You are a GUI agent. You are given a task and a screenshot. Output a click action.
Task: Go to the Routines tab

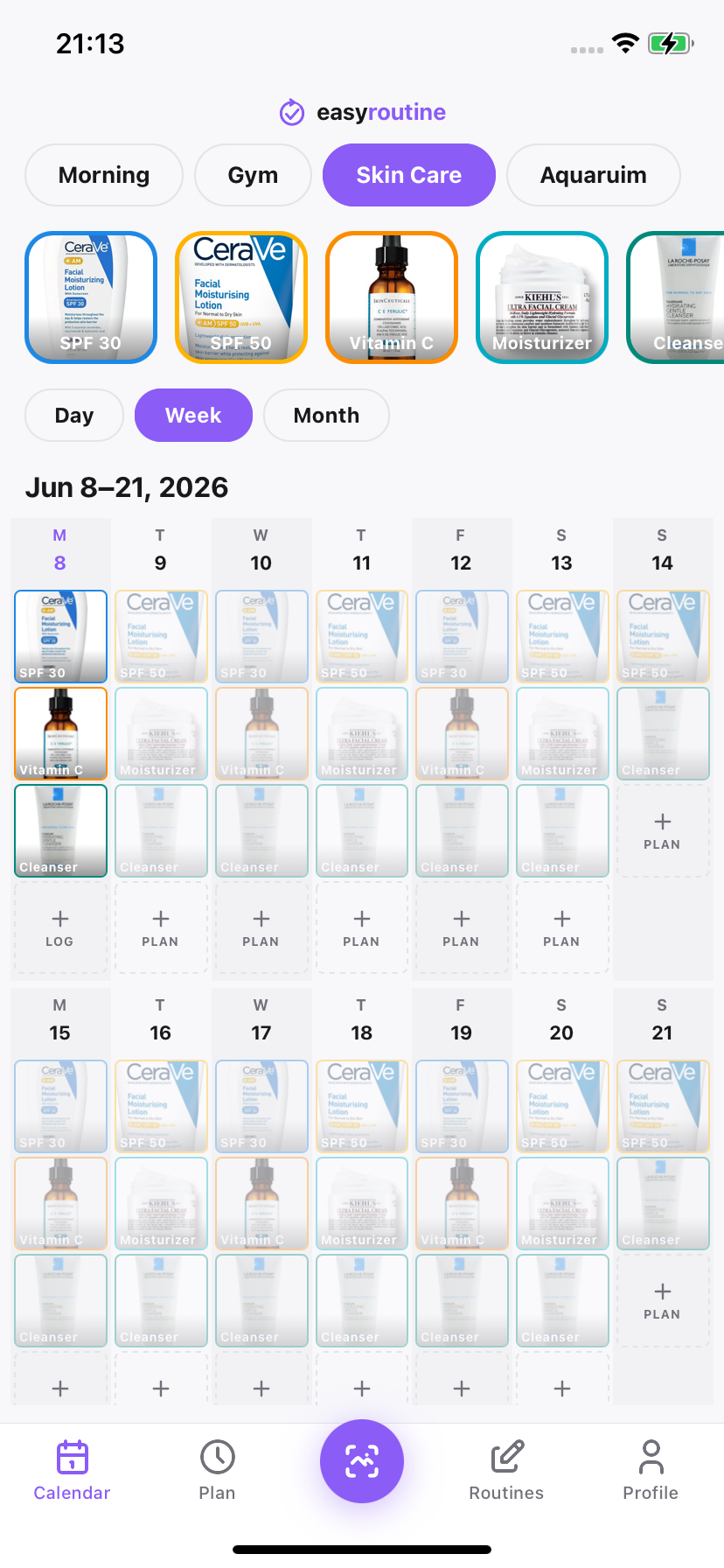coord(506,1470)
